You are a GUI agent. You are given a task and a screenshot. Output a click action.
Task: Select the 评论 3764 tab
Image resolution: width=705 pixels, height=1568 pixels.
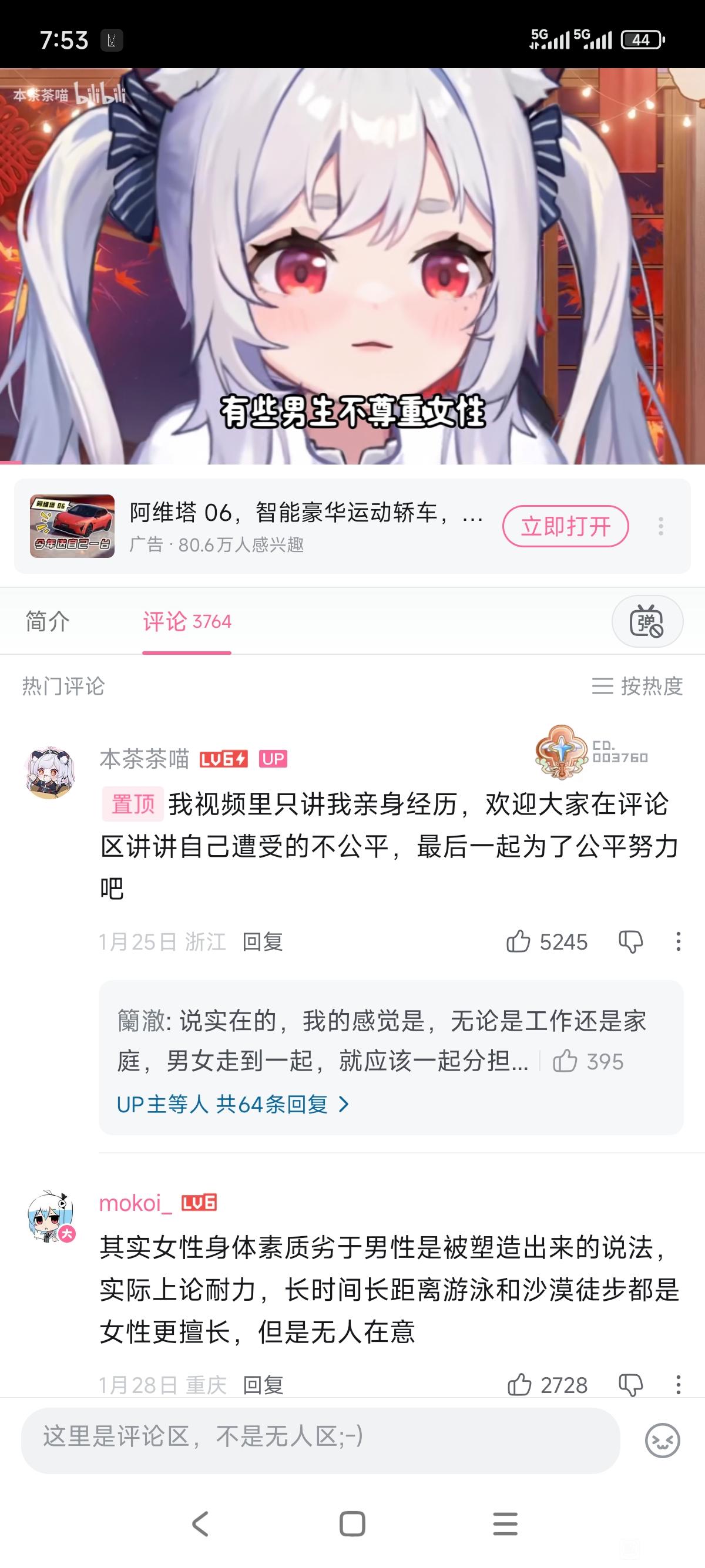187,621
